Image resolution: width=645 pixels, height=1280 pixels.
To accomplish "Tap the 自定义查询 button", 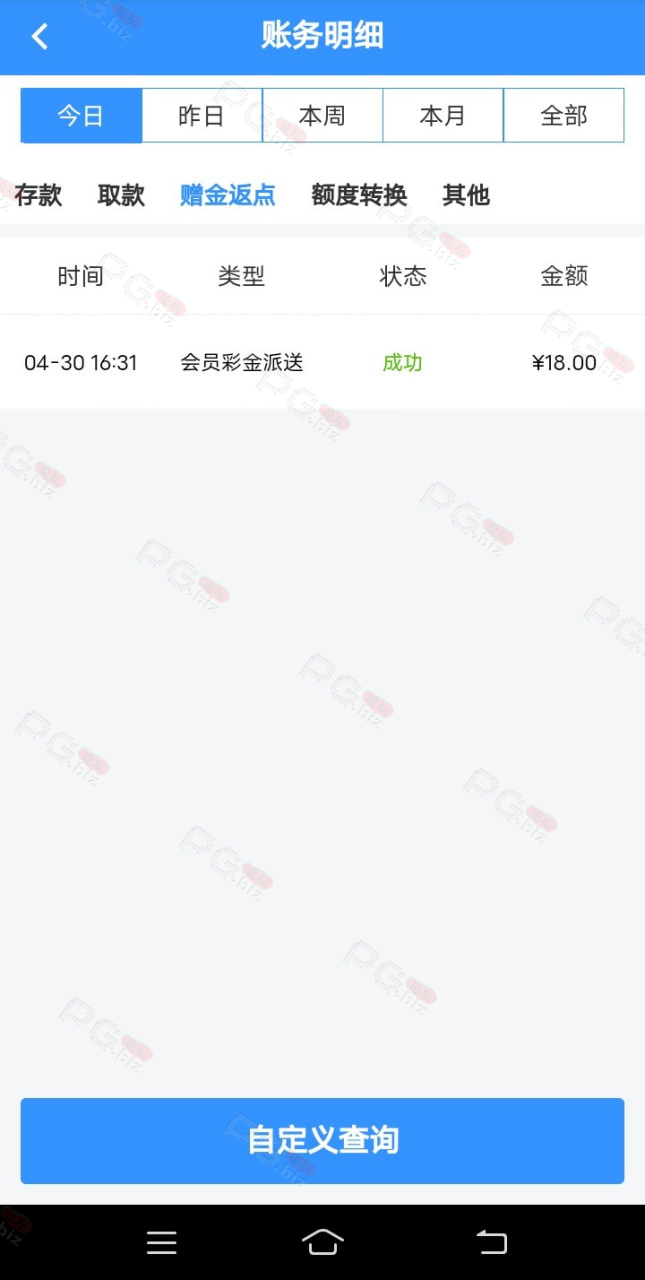I will point(322,1141).
